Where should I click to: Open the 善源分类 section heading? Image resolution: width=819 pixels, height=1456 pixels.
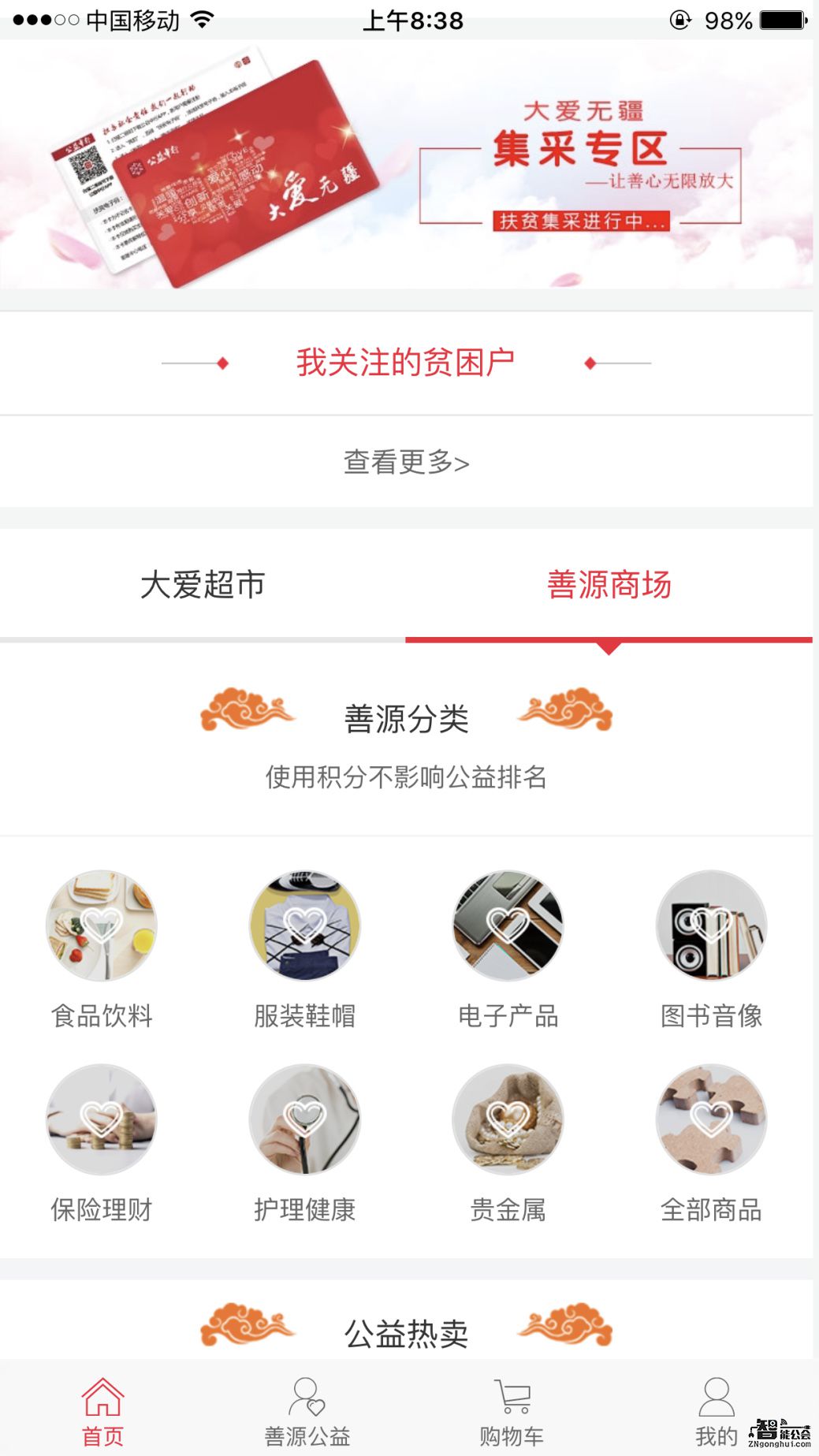[407, 720]
